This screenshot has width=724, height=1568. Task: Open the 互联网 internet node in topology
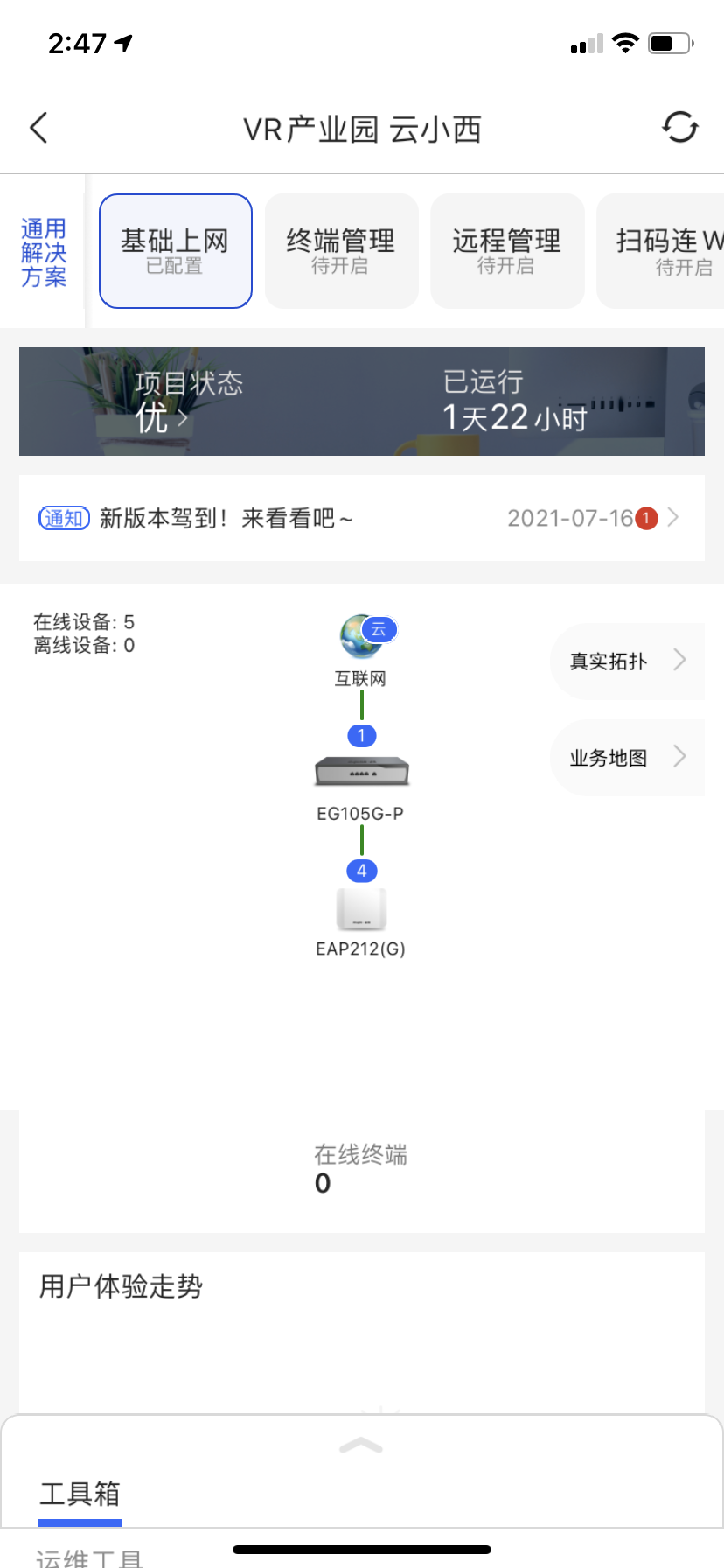(362, 637)
